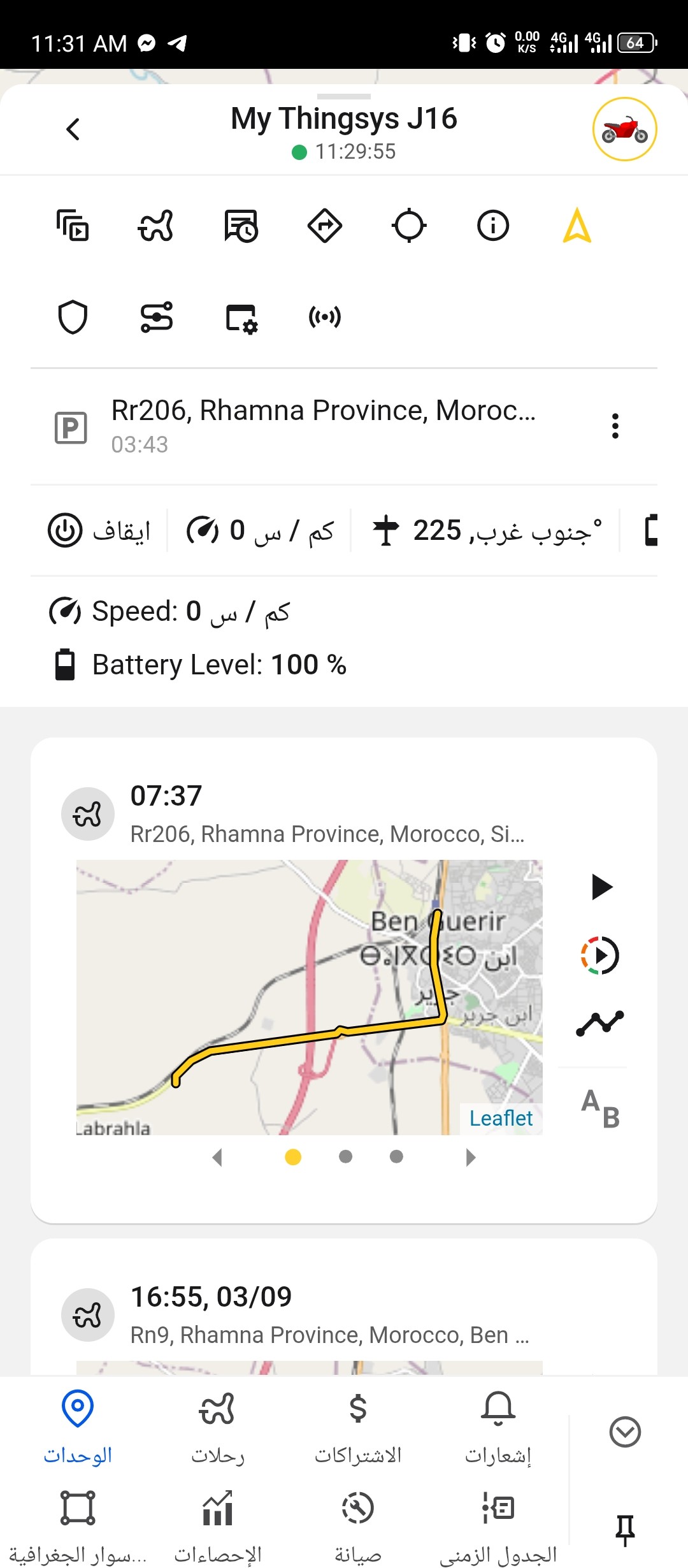The width and height of the screenshot is (688, 1568).
Task: Open the three-dot menu beside Rr206 address
Action: click(615, 426)
